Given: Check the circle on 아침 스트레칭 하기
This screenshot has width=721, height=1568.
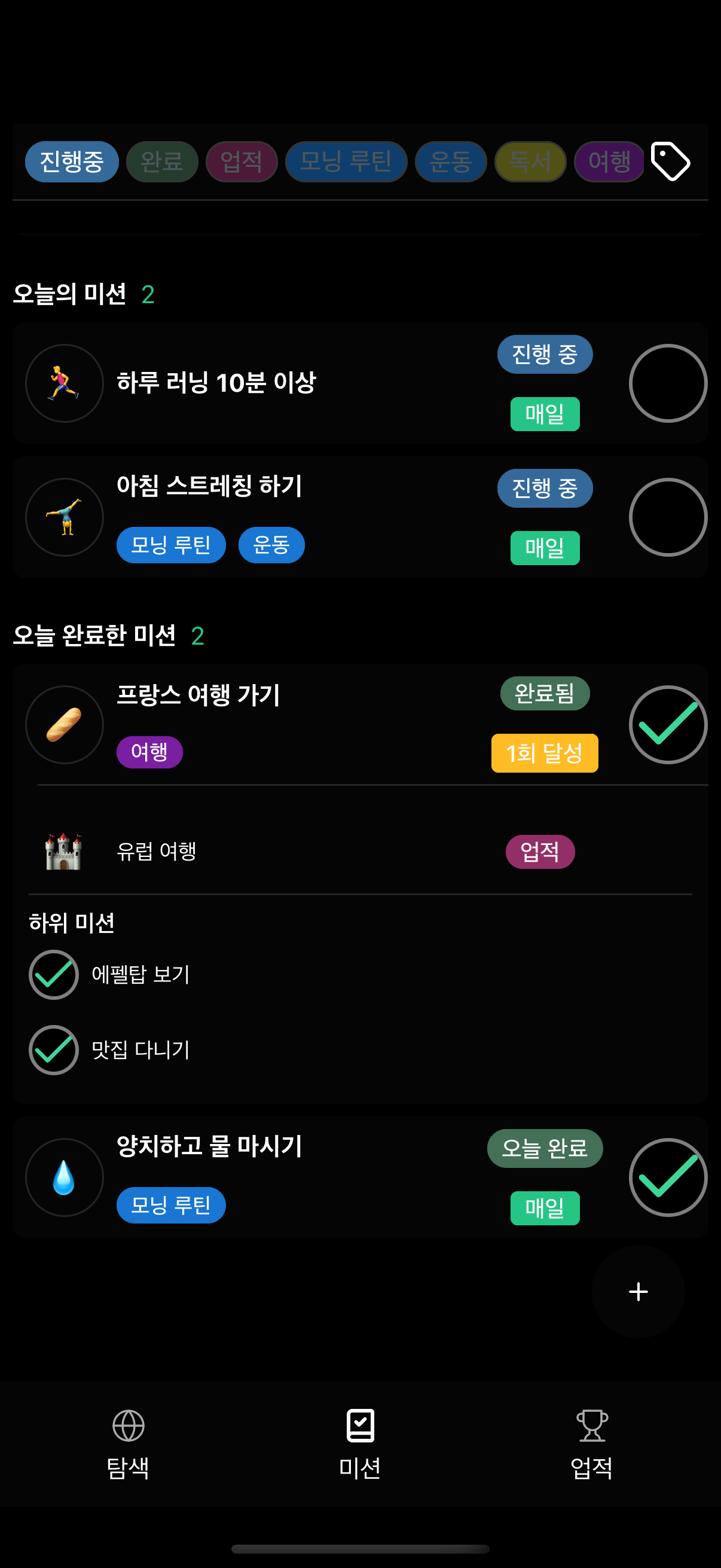Looking at the screenshot, I should 668,516.
